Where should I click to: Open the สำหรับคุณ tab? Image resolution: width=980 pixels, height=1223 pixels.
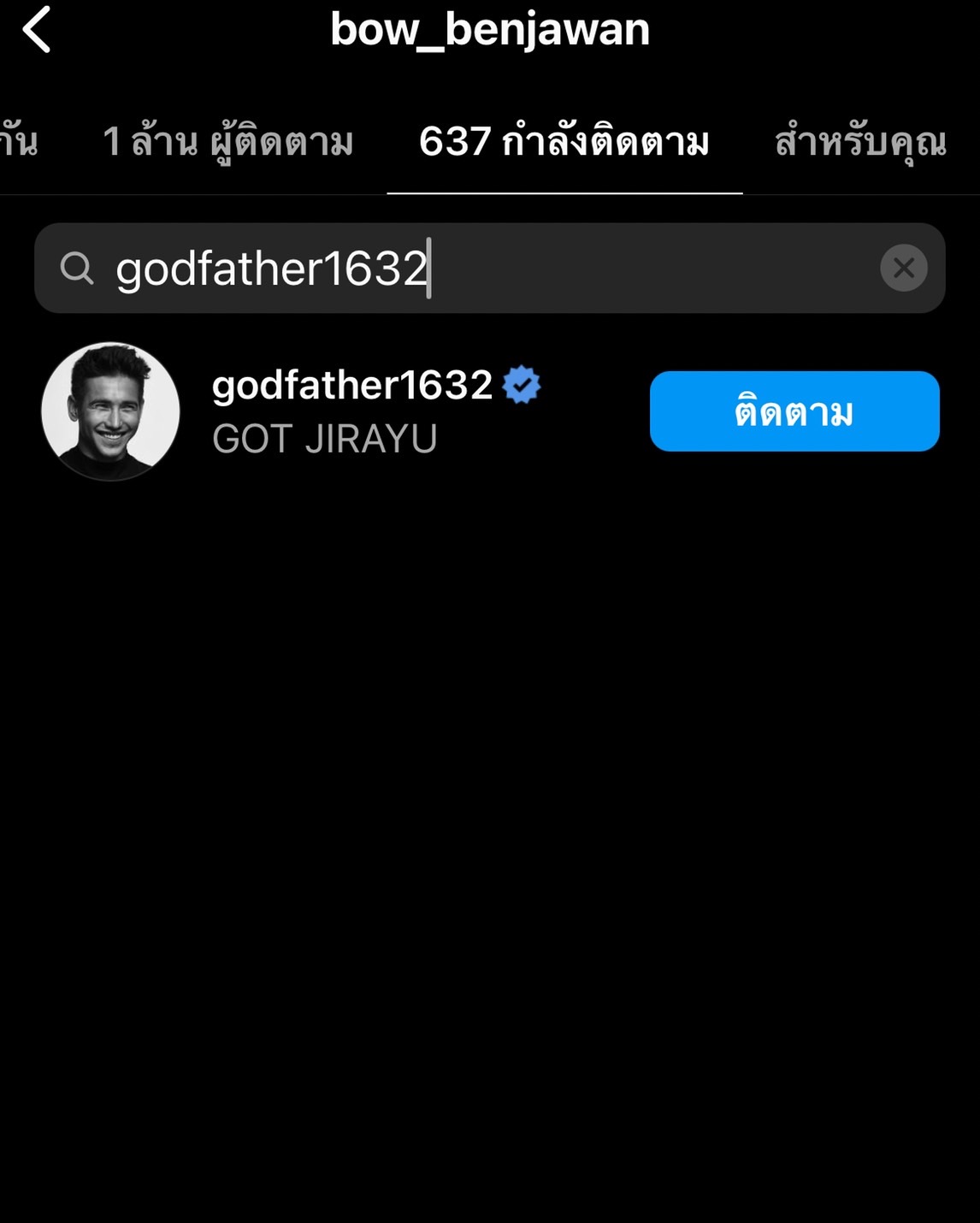click(x=860, y=142)
